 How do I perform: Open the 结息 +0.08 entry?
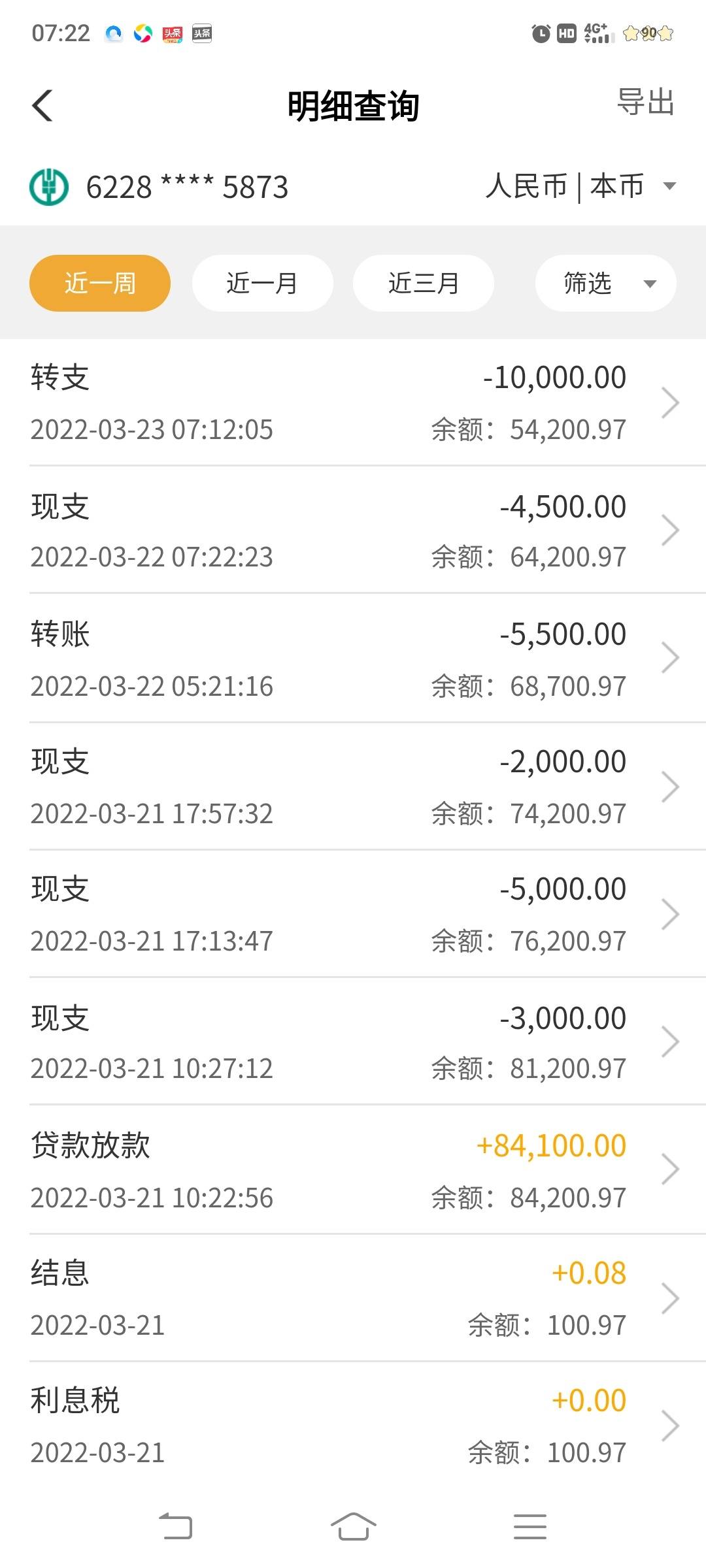[x=353, y=1298]
